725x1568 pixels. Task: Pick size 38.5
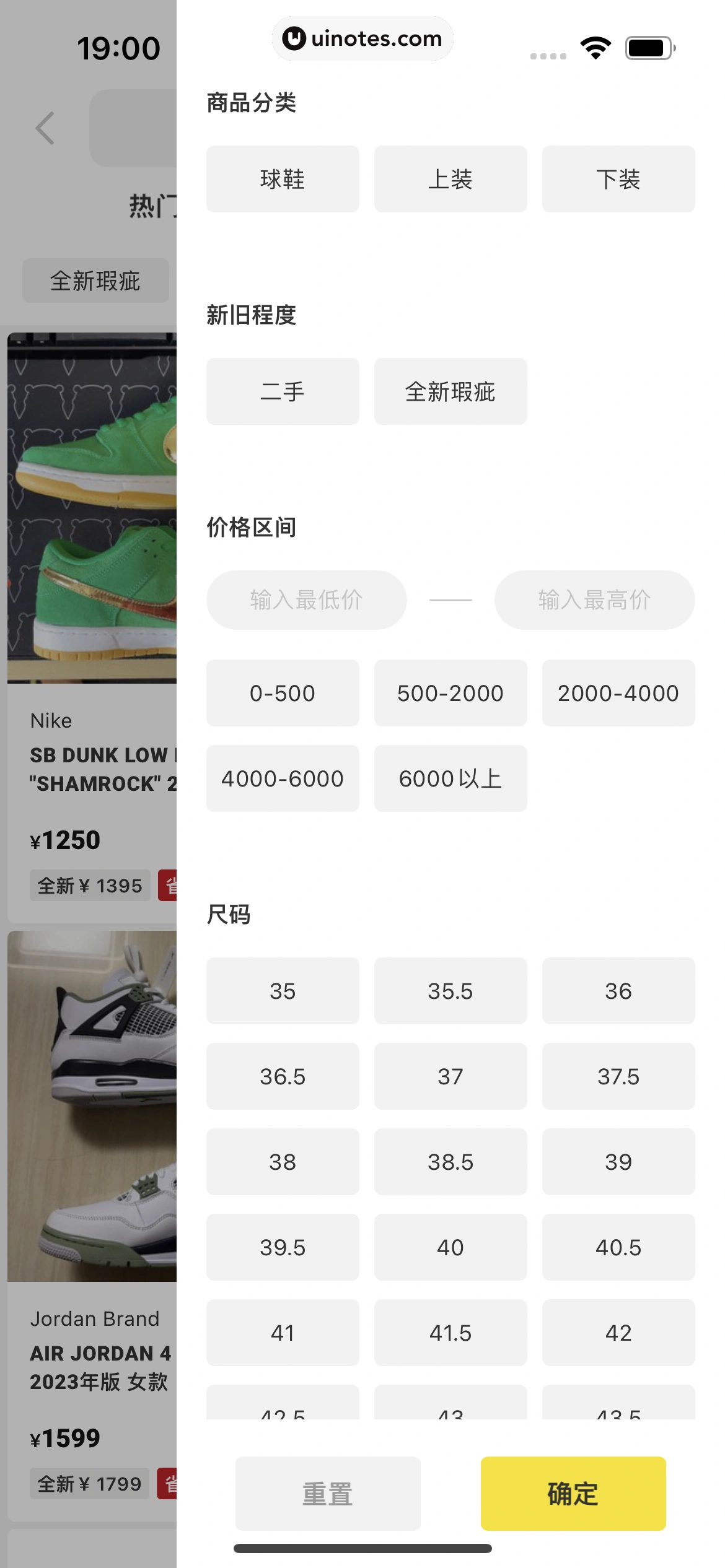point(450,1162)
